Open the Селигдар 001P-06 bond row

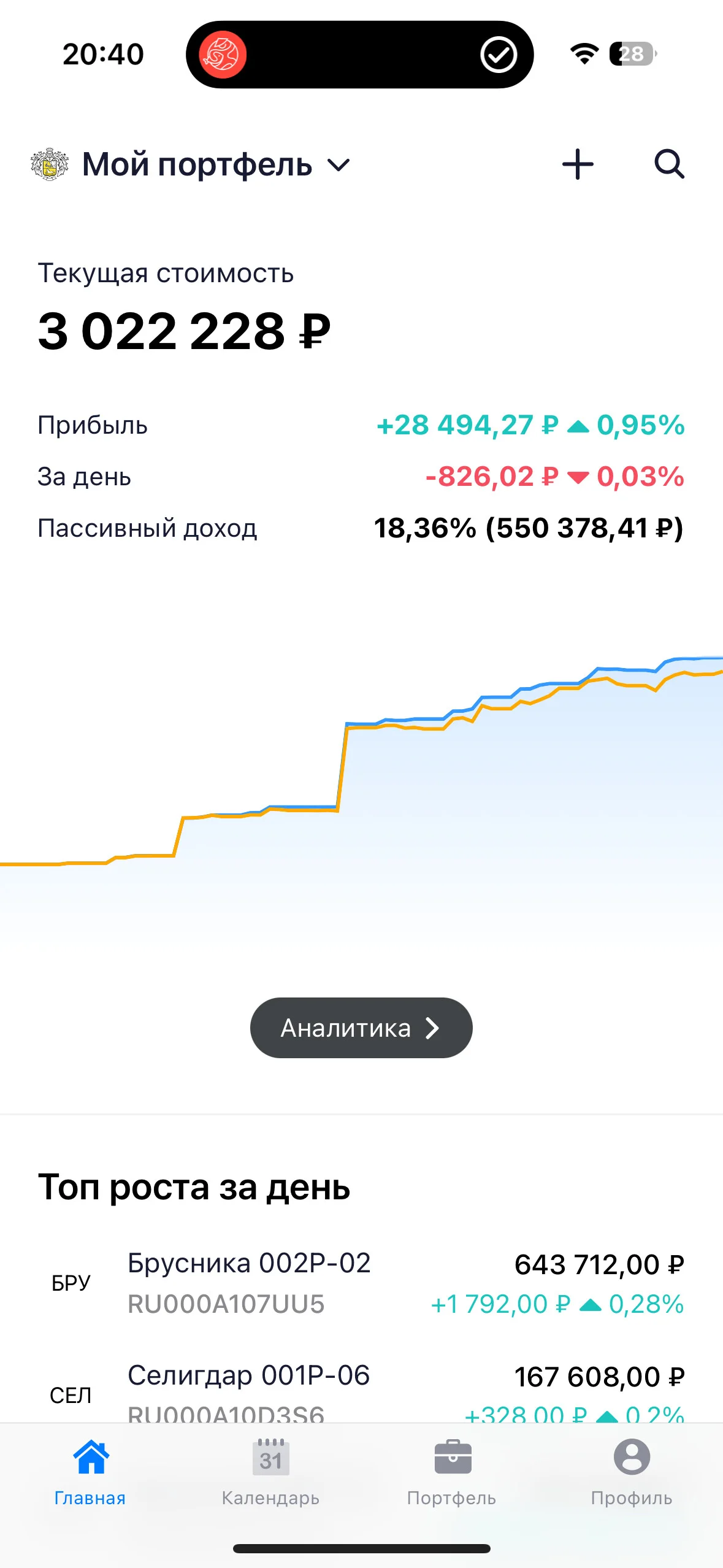(x=361, y=1389)
